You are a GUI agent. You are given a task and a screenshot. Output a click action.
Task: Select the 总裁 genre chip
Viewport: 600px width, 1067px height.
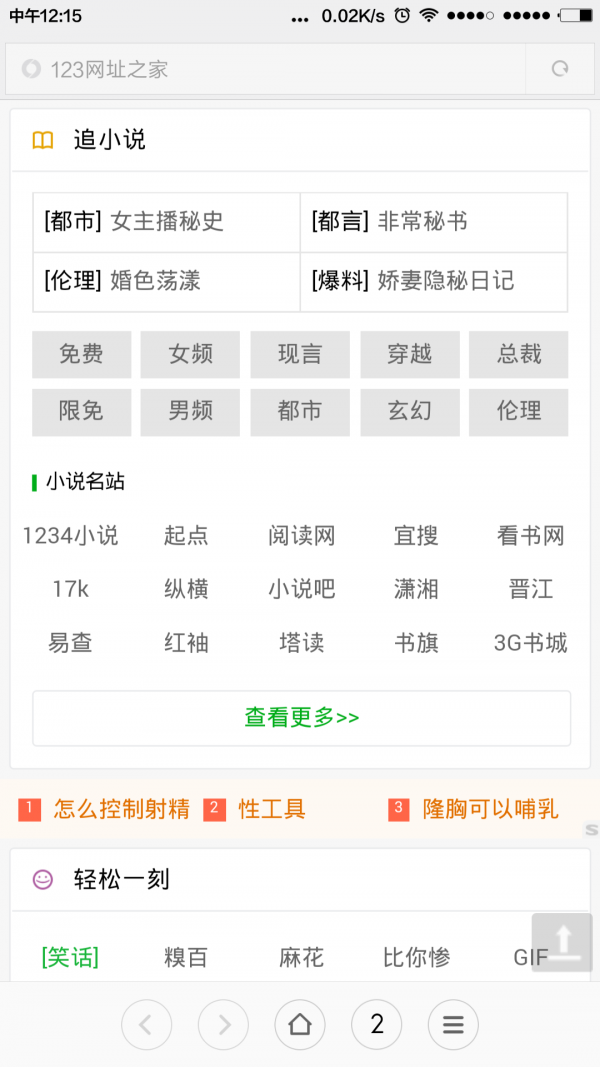[518, 354]
